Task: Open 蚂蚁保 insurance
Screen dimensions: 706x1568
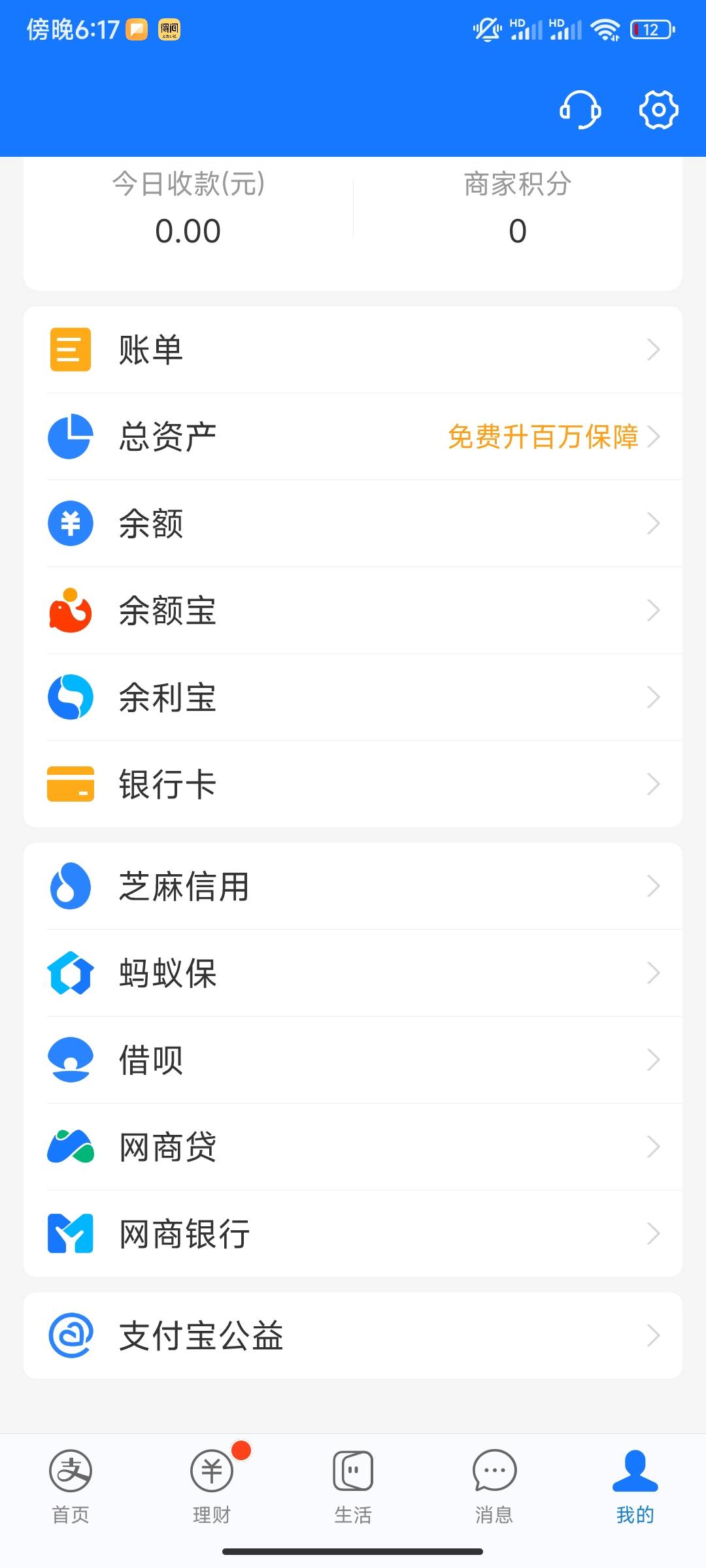Action: [x=353, y=973]
